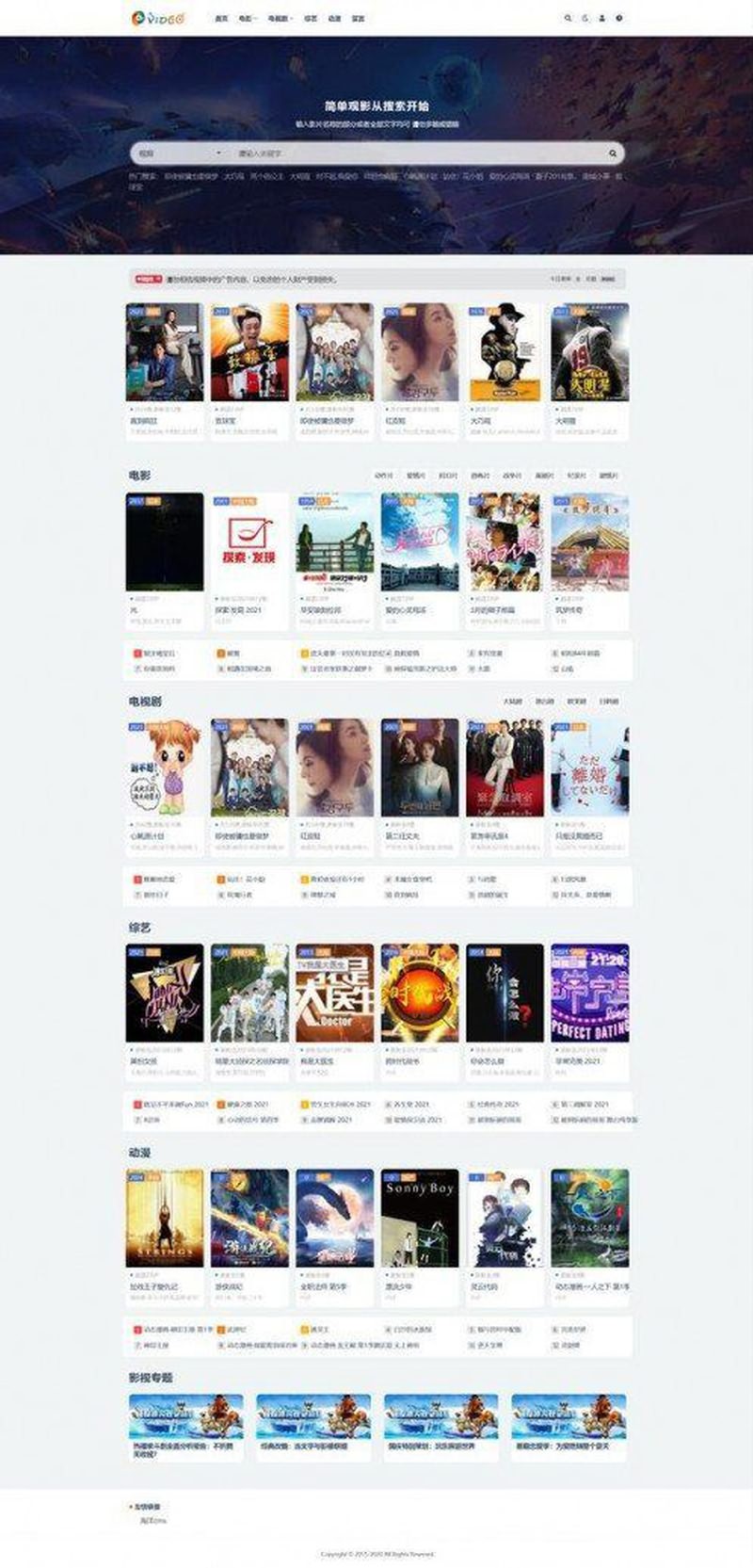Open the user account icon in the header
This screenshot has width=753, height=1568.
602,18
